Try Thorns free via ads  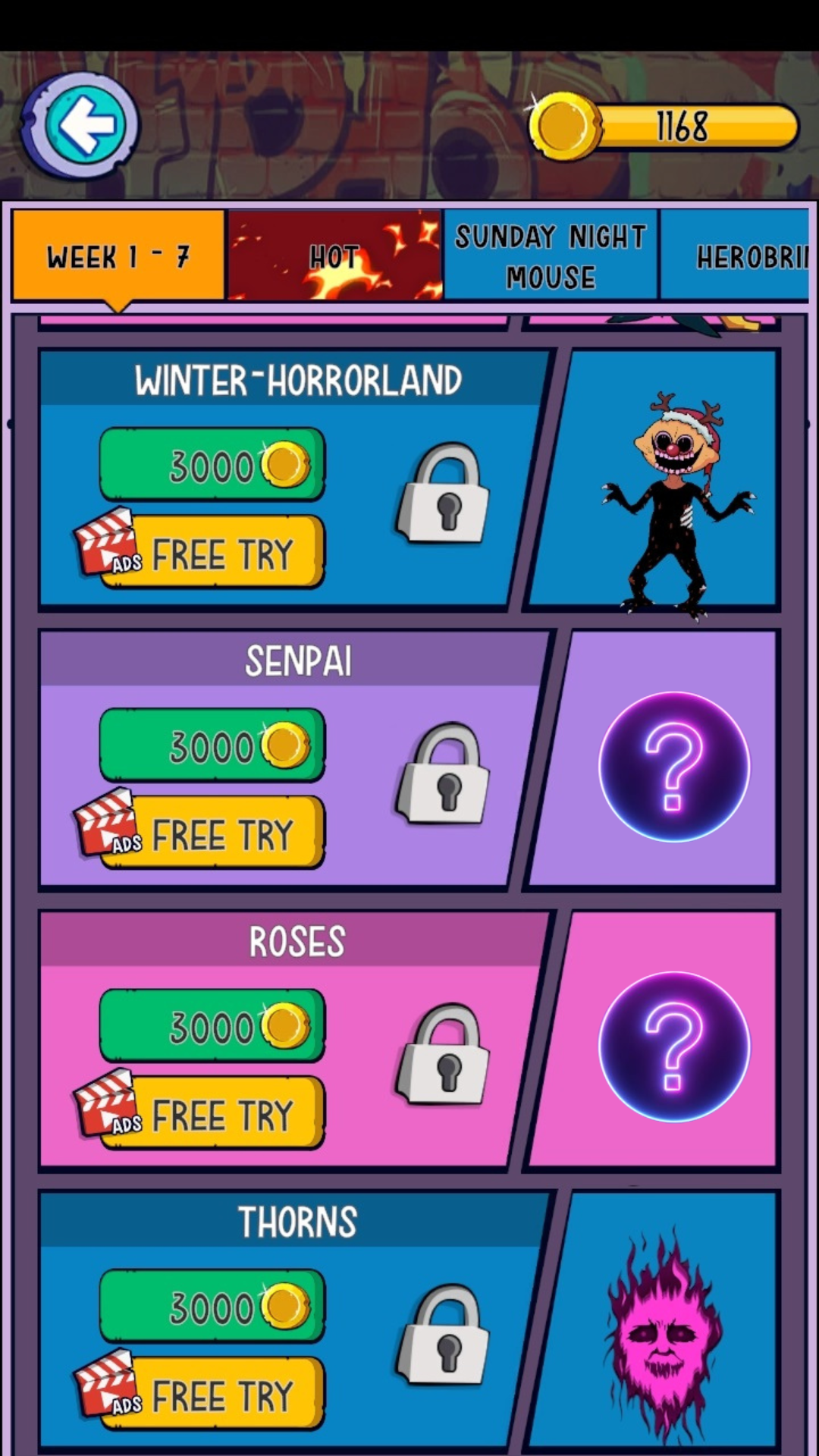212,1395
